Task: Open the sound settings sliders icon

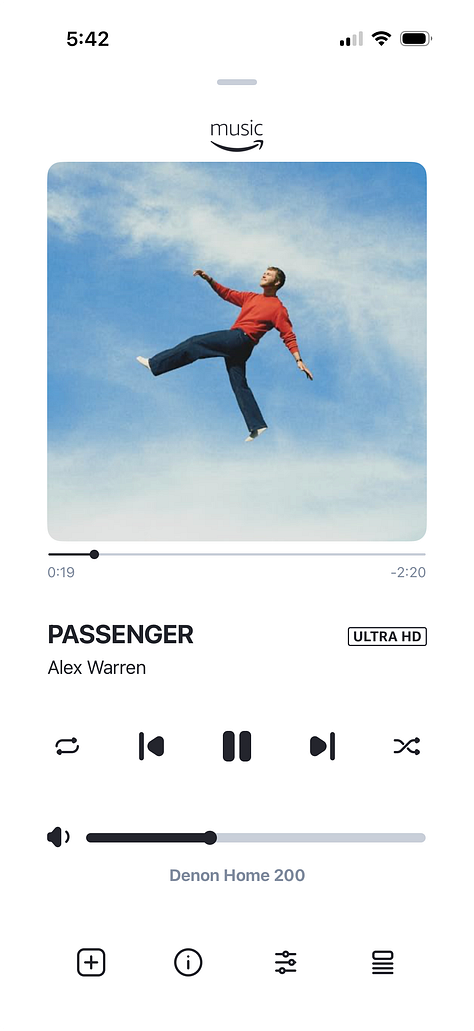Action: pos(285,963)
